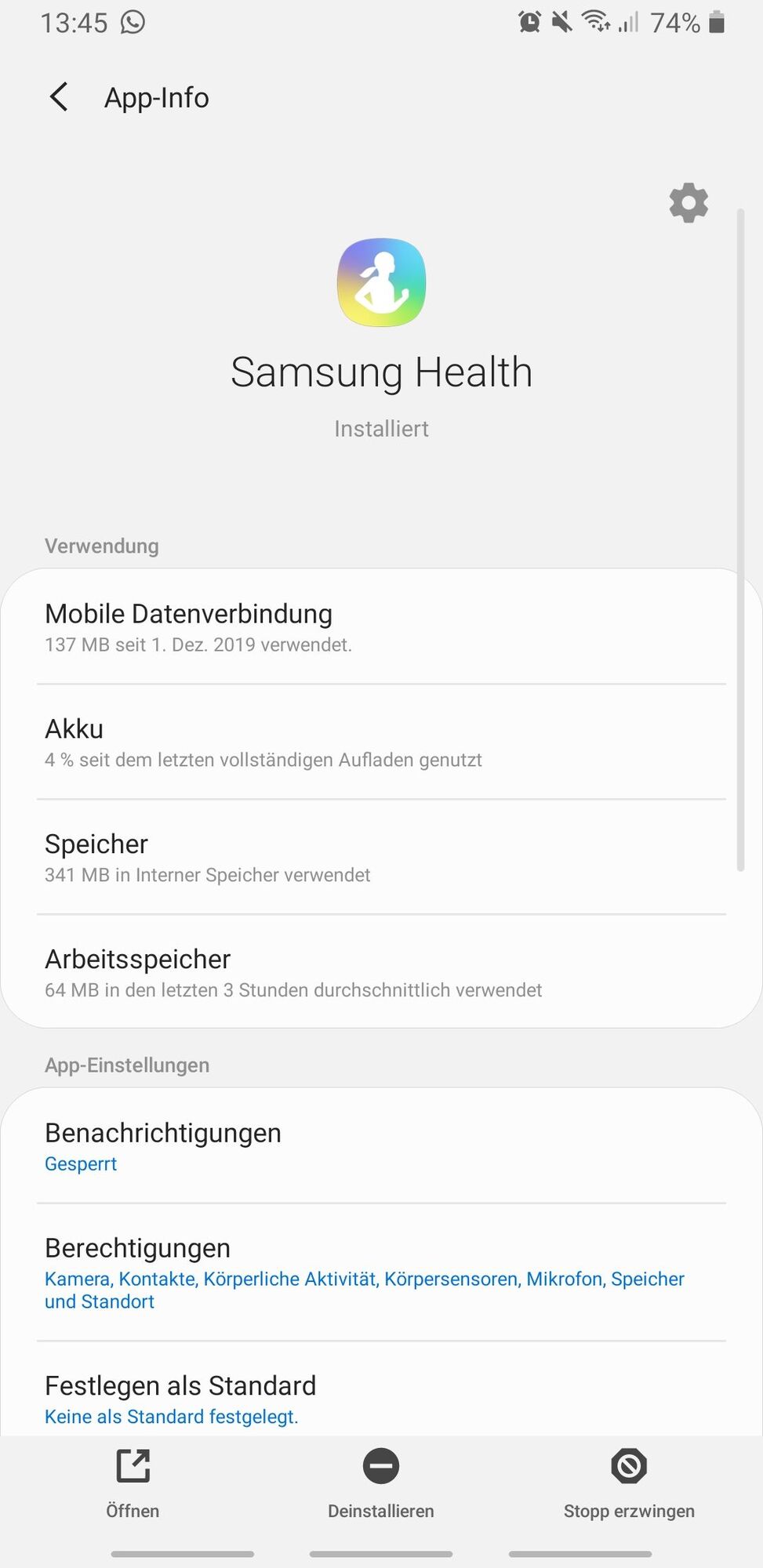763x1568 pixels.
Task: View Akku usage details
Action: [381, 742]
